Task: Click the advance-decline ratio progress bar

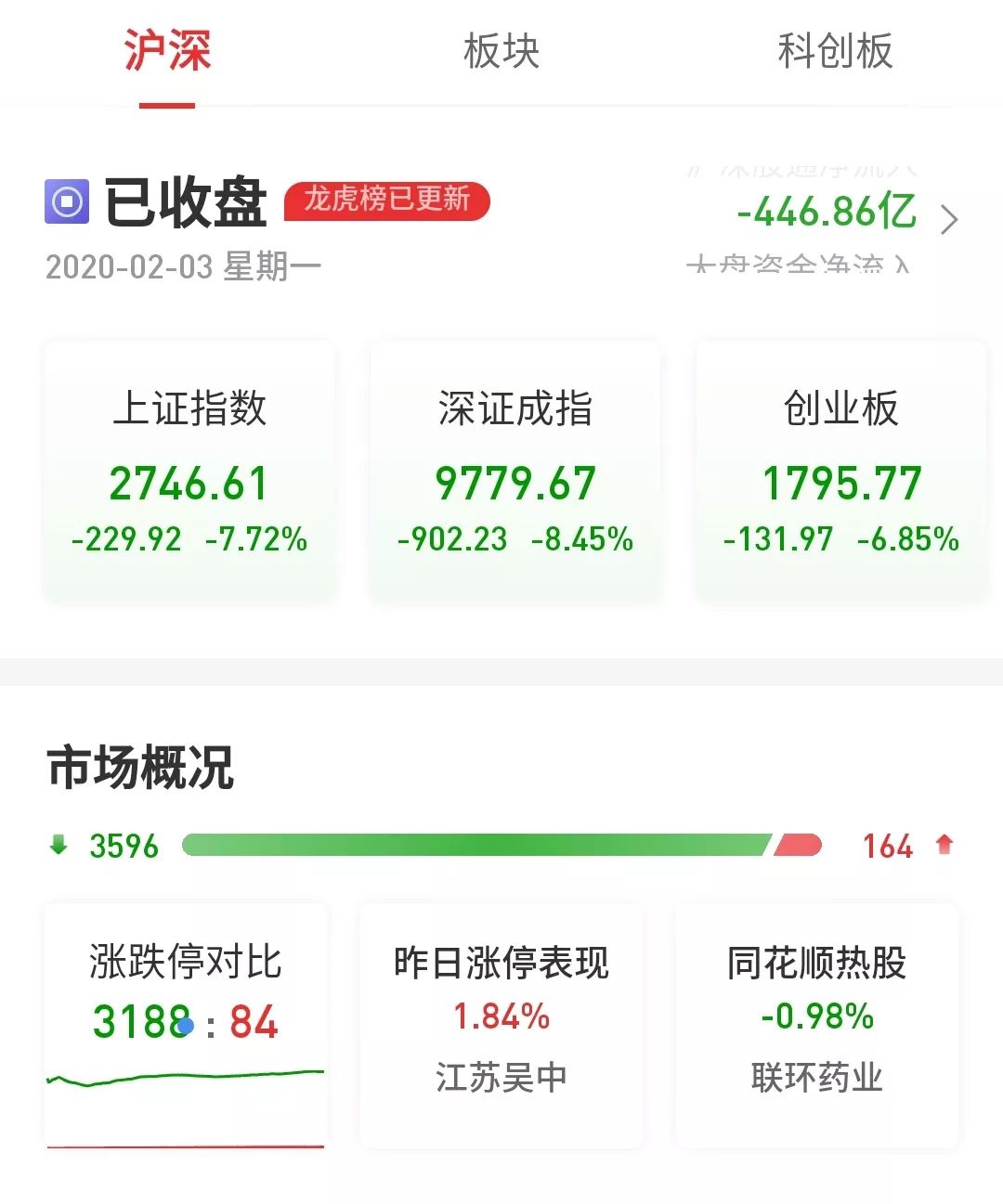Action: (501, 846)
